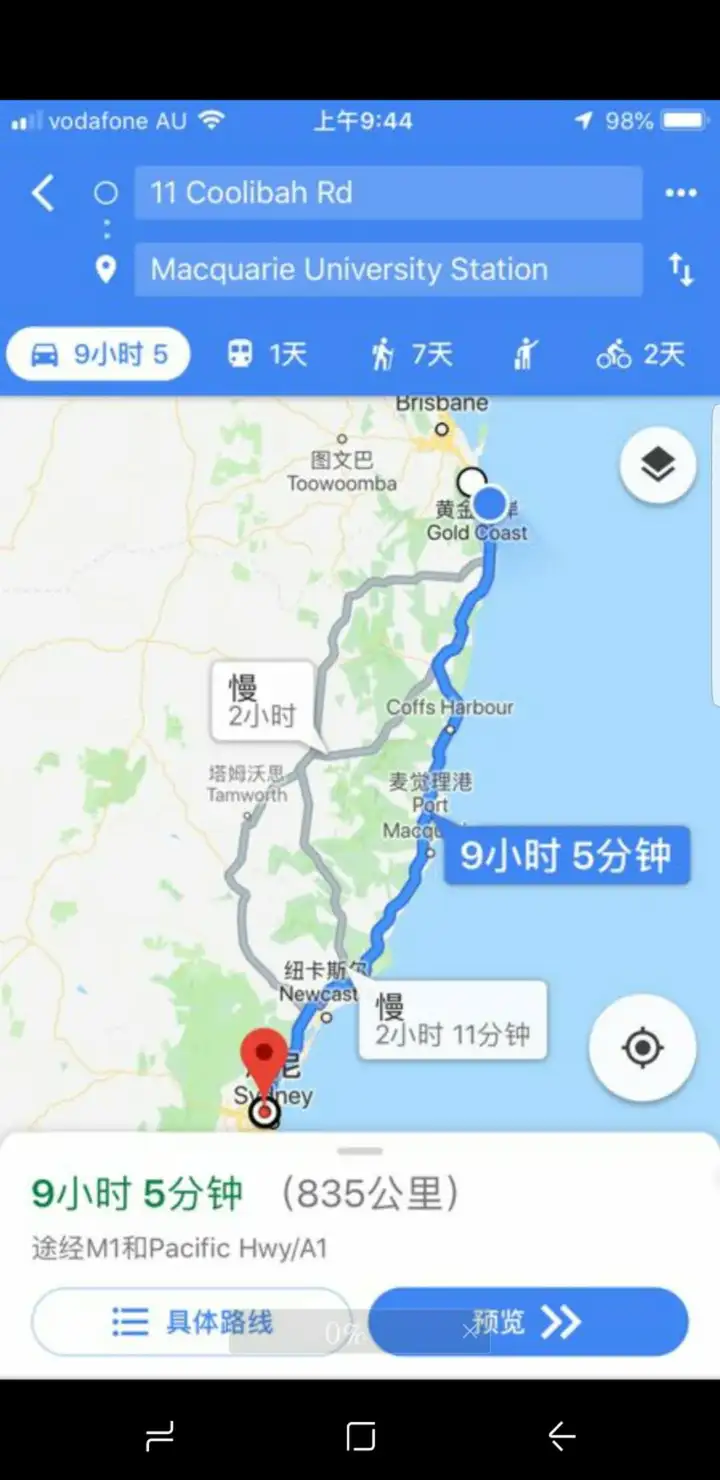Open the three-dot overflow menu
720x1480 pixels.
tap(681, 193)
